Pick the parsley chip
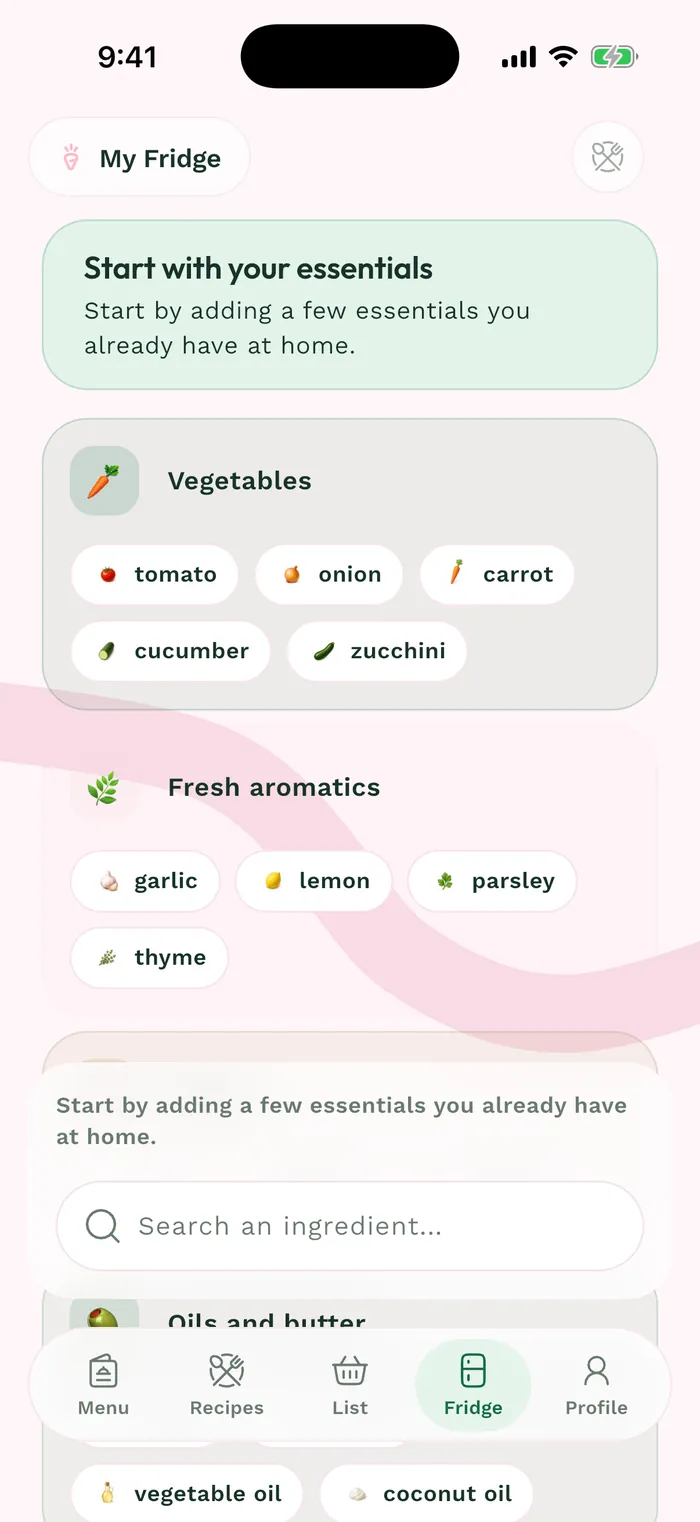 (x=493, y=881)
